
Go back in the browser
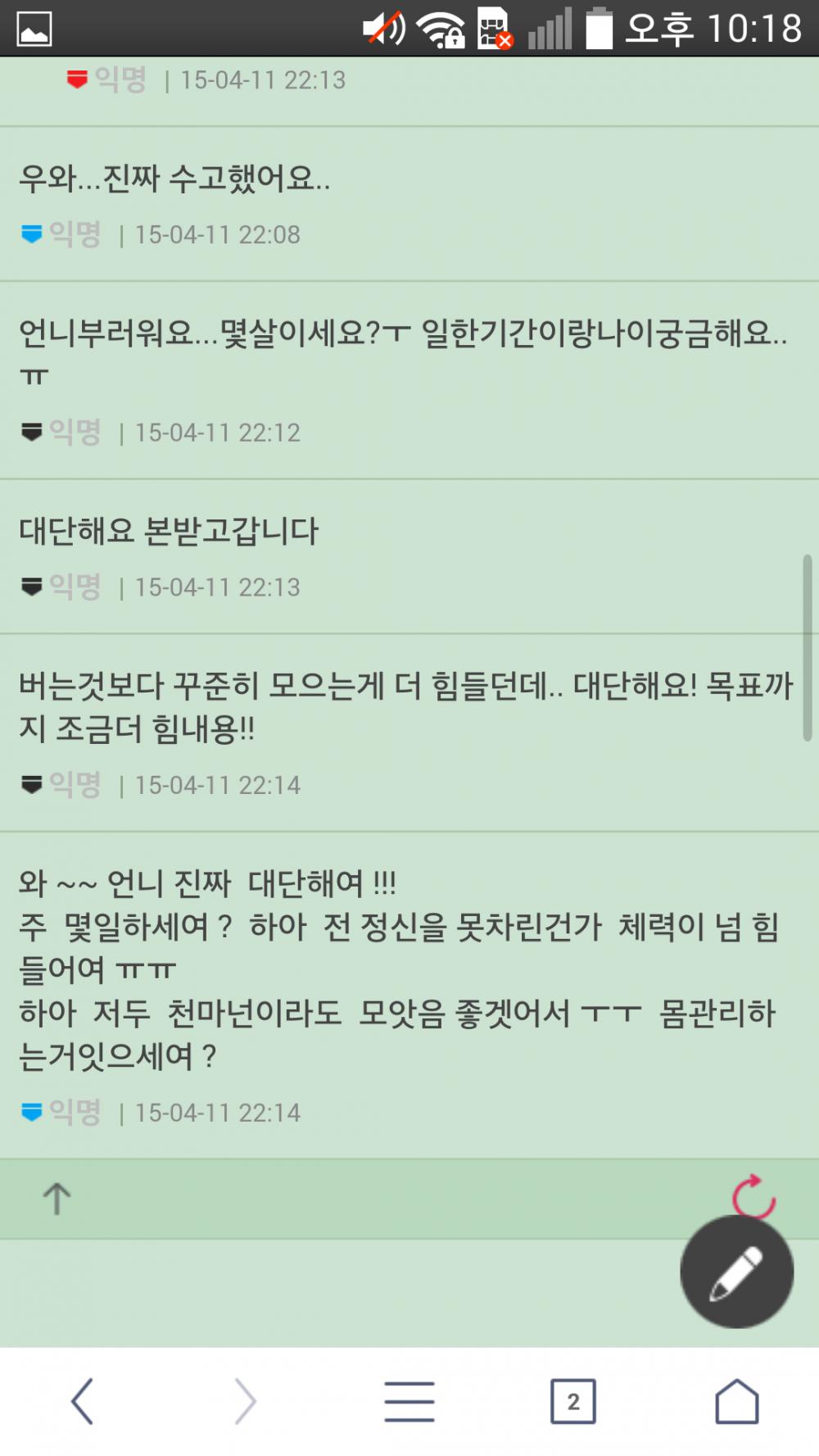(x=82, y=1401)
